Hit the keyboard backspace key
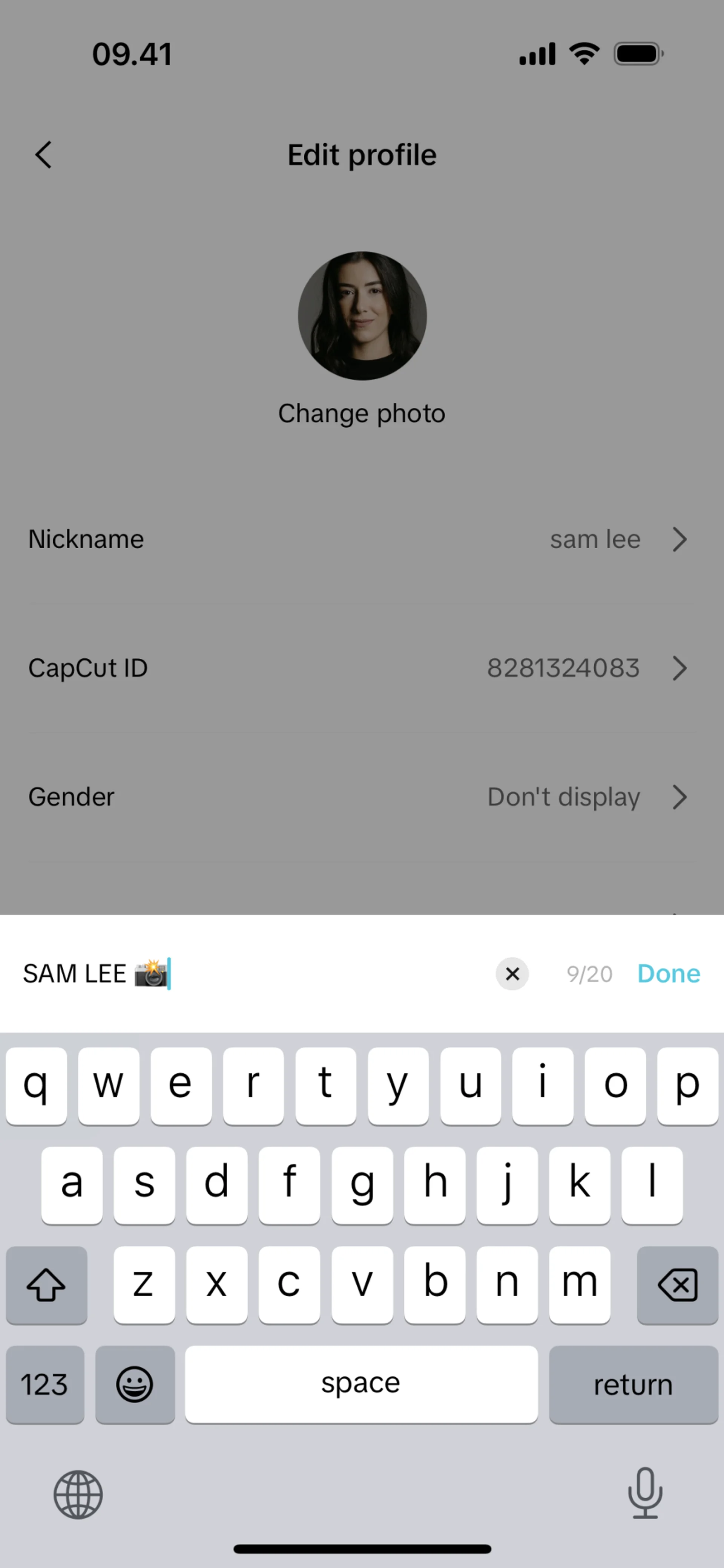Image resolution: width=724 pixels, height=1568 pixels. tap(677, 1285)
